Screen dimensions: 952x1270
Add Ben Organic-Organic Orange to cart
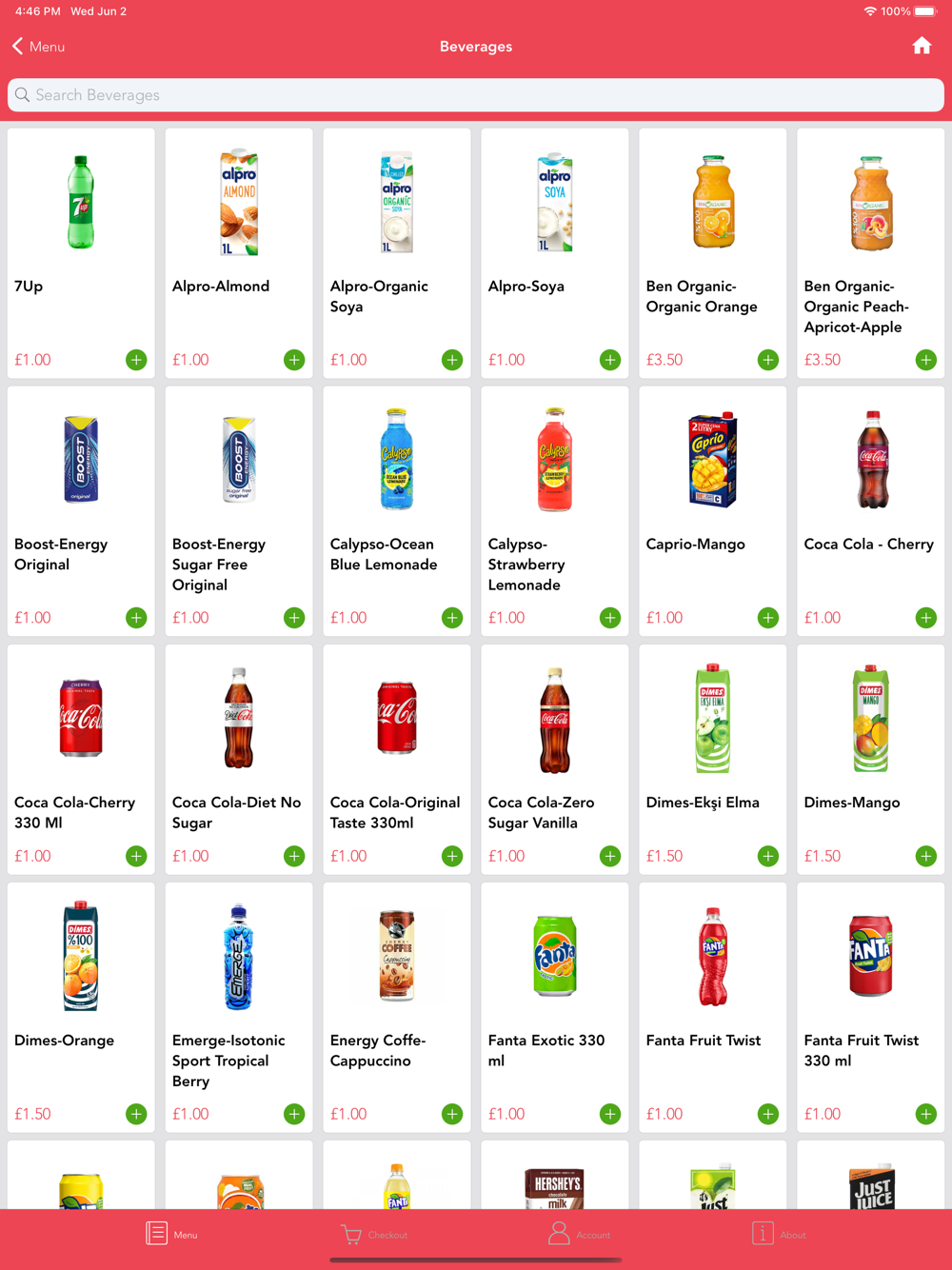(767, 360)
